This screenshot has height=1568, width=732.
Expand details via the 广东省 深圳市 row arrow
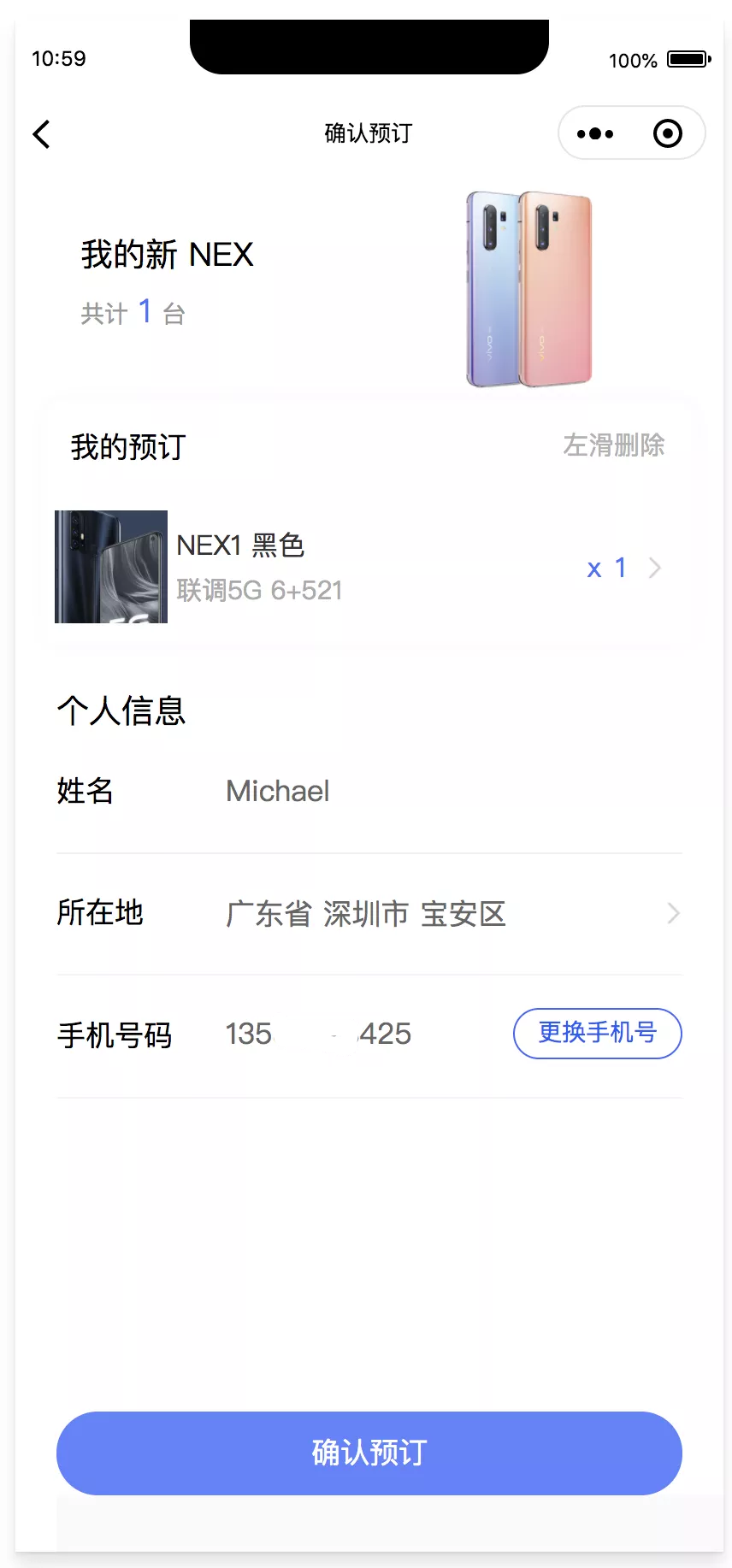point(673,913)
